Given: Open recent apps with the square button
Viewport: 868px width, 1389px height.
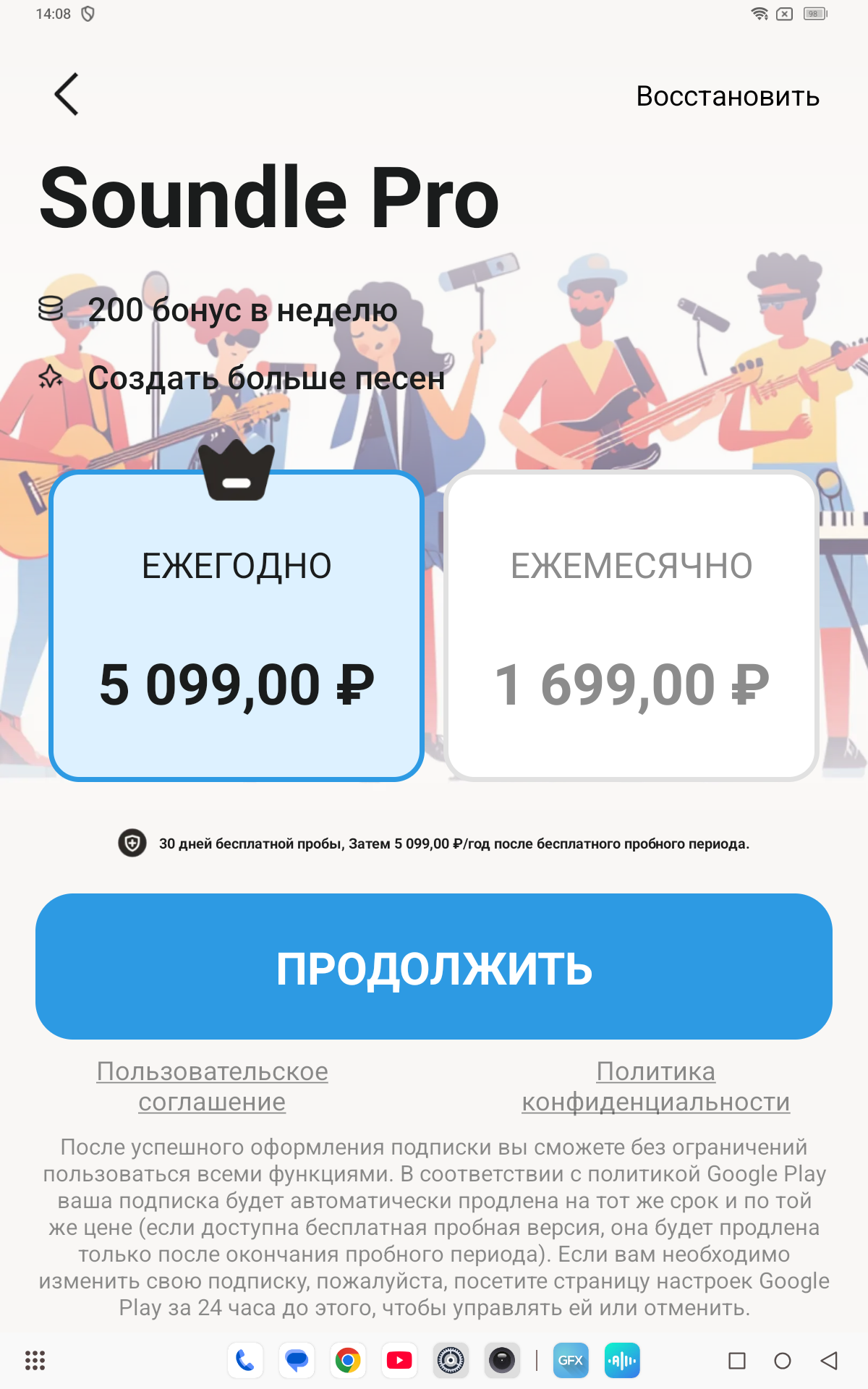Looking at the screenshot, I should pyautogui.click(x=737, y=1361).
